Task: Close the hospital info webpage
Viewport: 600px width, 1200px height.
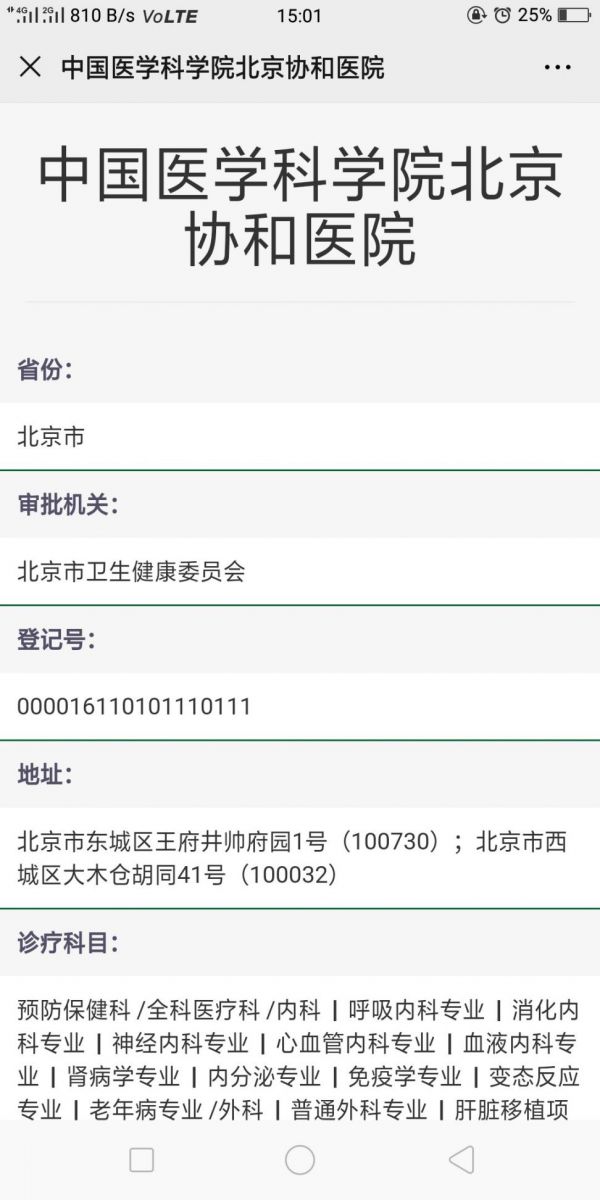Action: pyautogui.click(x=30, y=67)
